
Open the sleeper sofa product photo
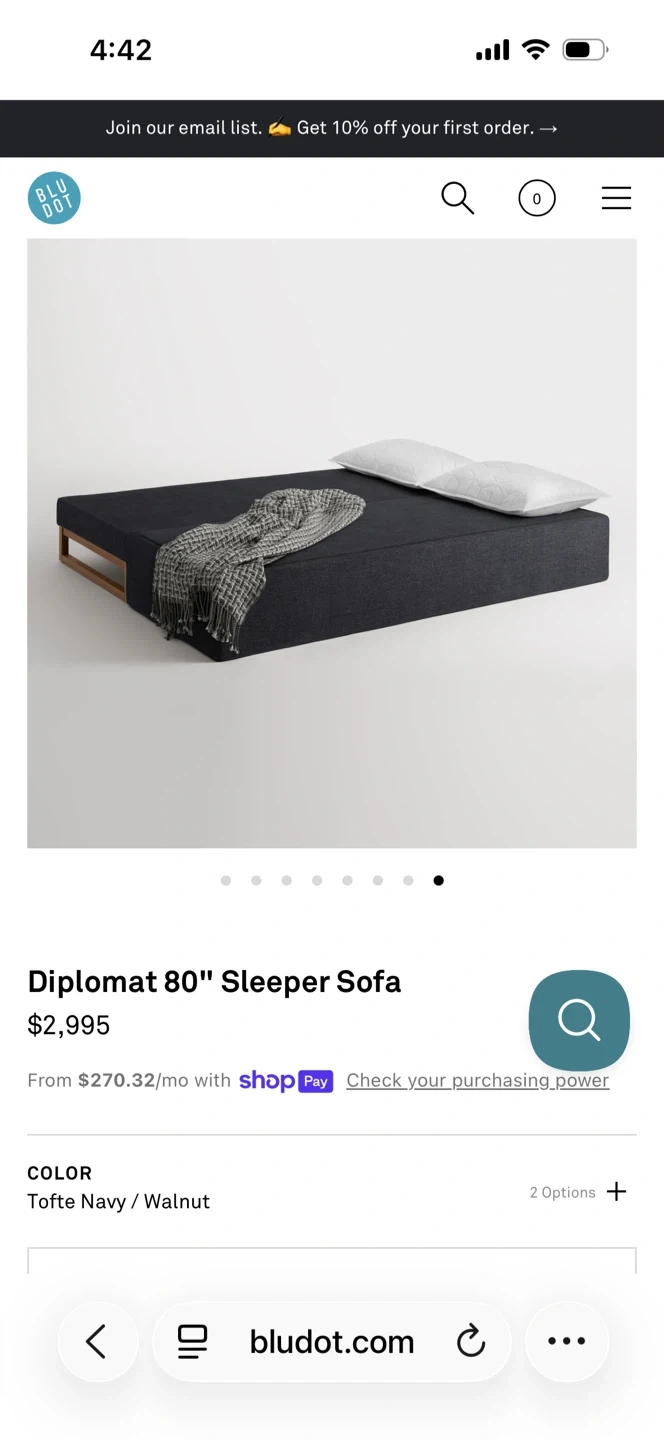click(332, 543)
